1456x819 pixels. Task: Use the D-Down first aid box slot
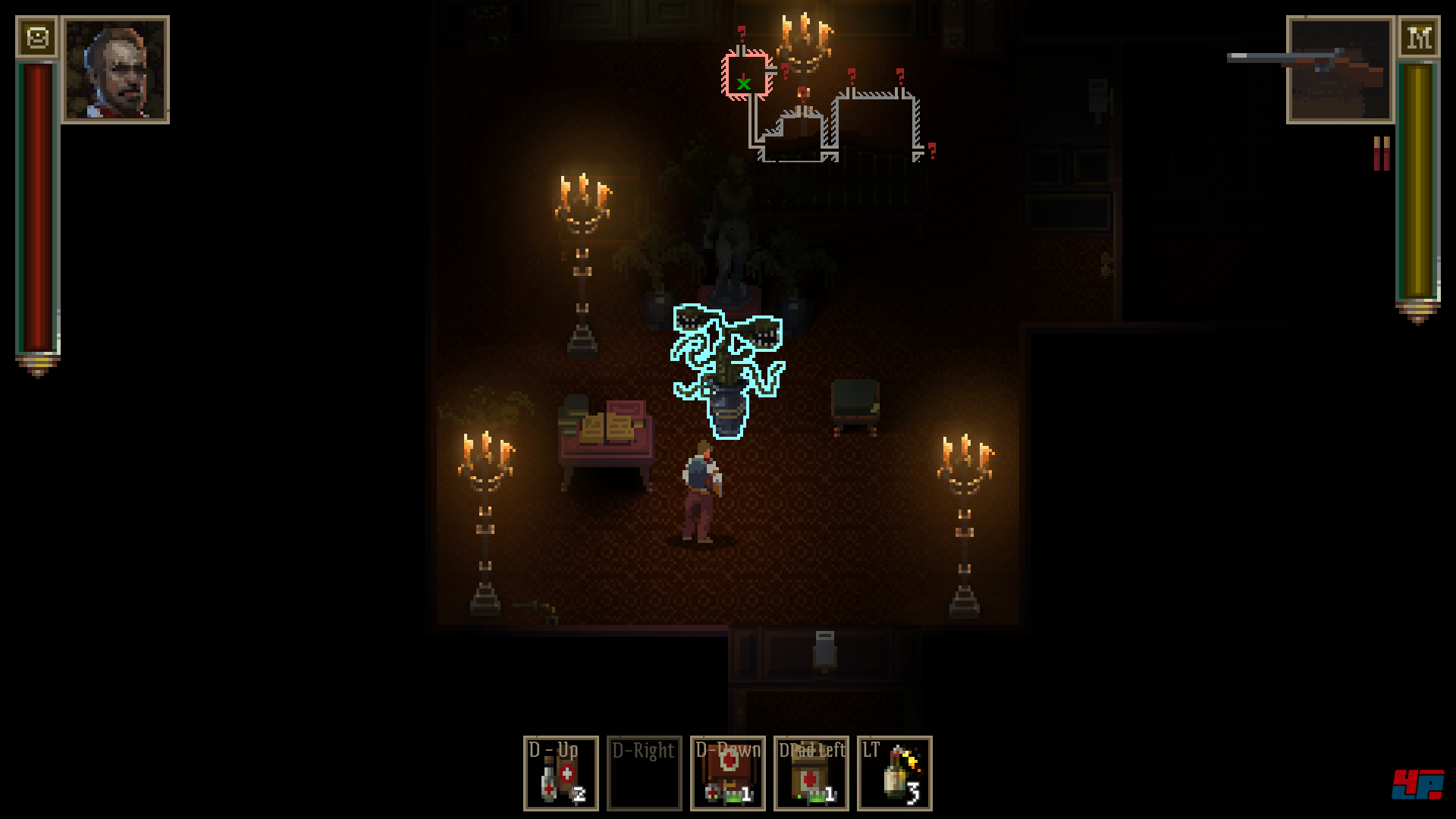[728, 773]
